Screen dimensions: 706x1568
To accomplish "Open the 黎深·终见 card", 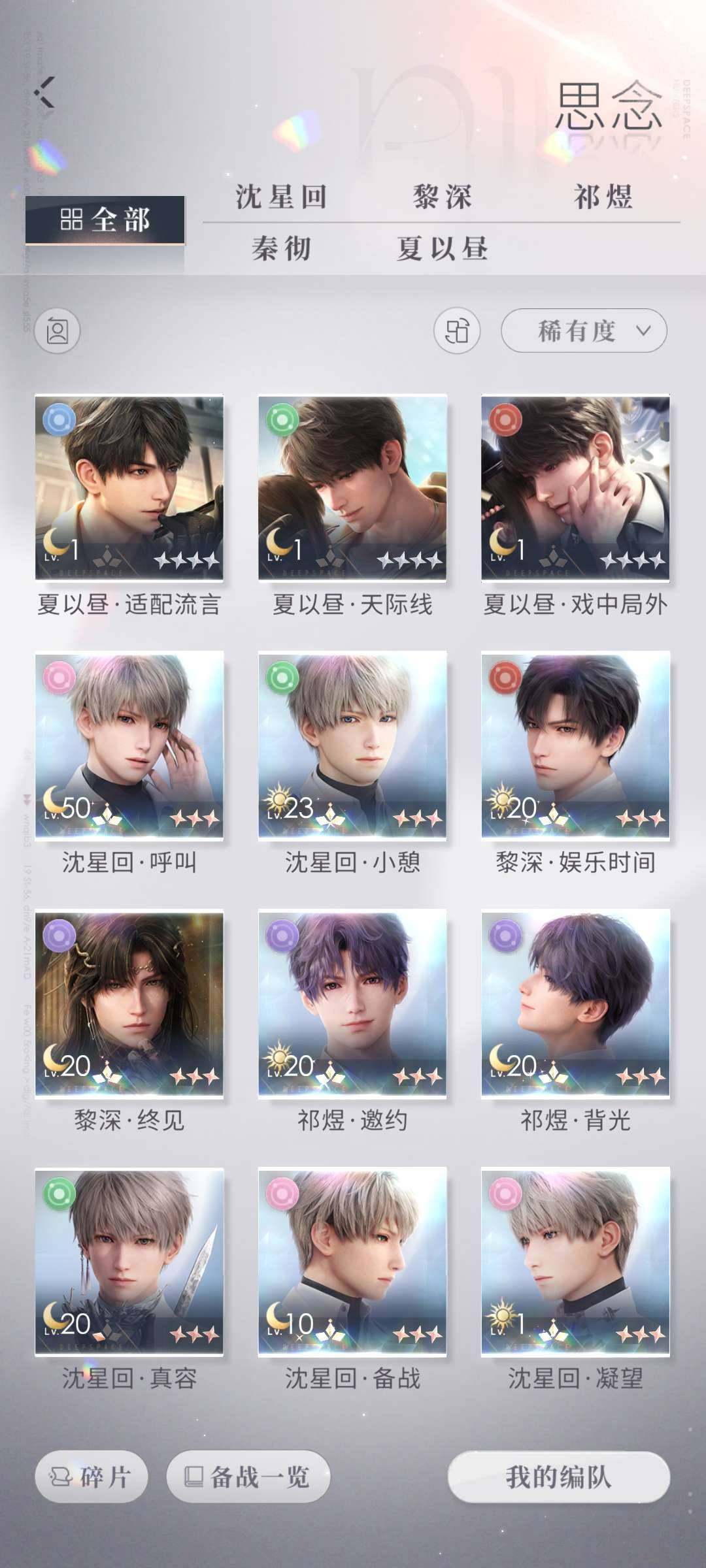I will point(129,1003).
